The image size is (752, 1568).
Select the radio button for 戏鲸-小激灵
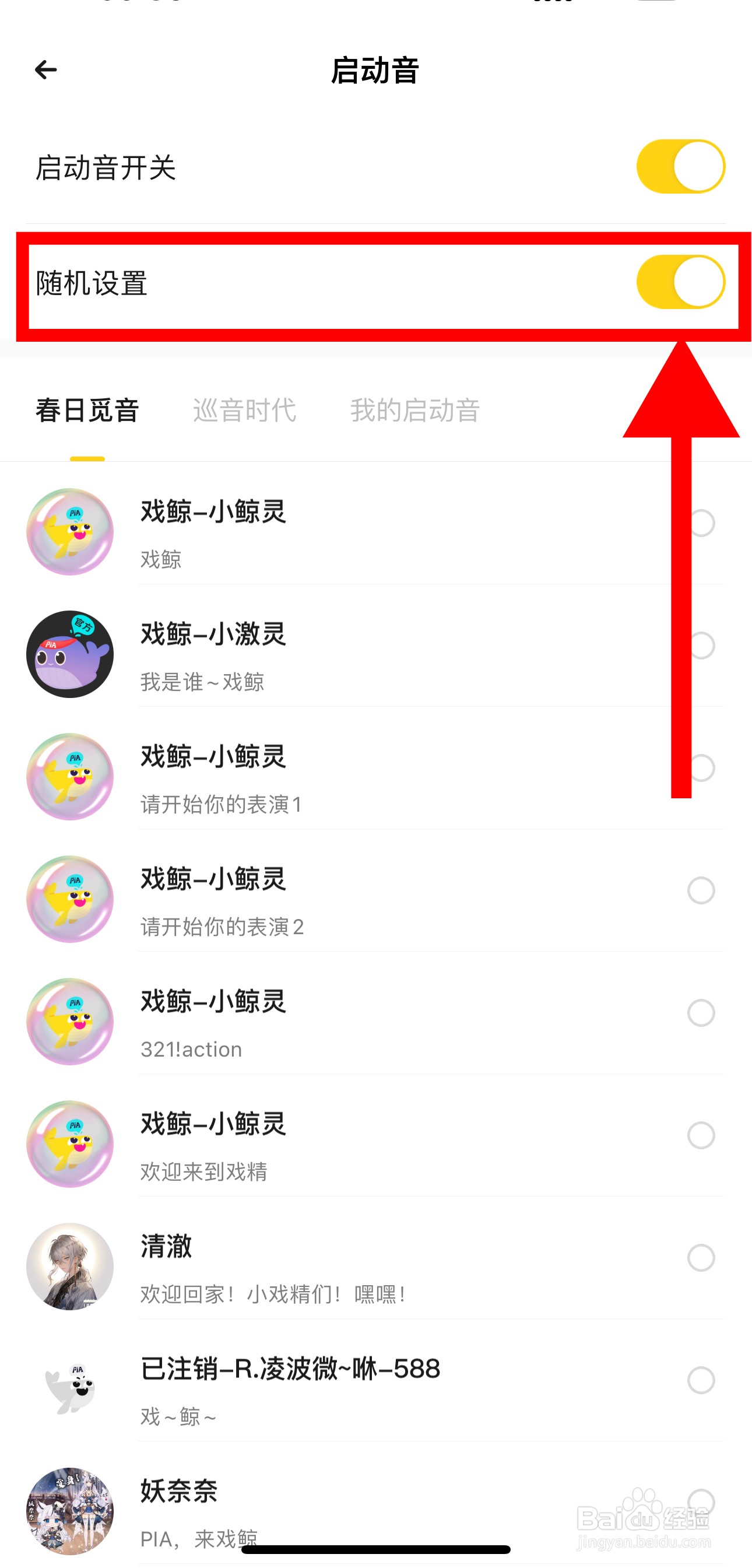[702, 645]
